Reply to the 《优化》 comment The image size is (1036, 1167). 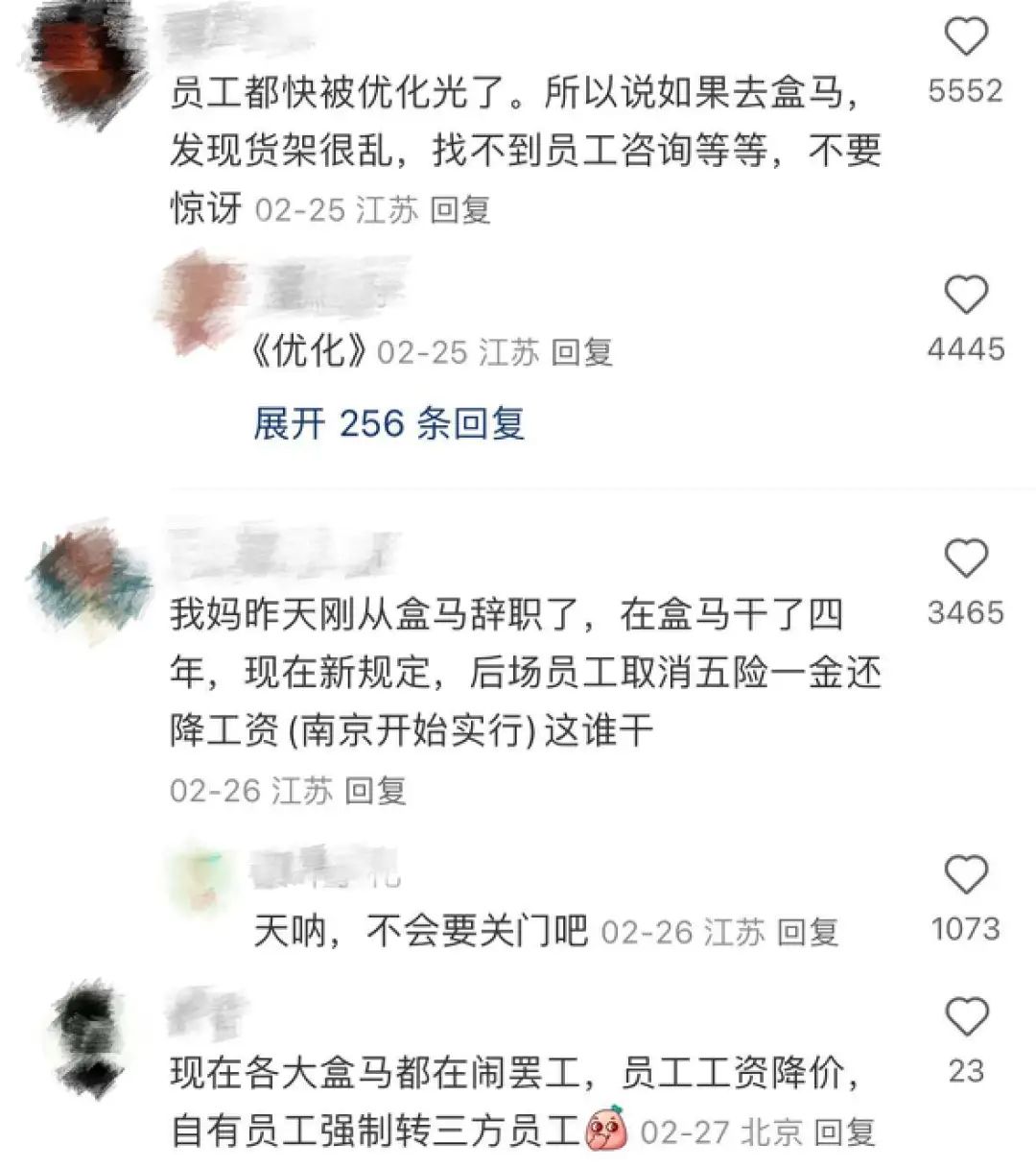click(x=582, y=352)
